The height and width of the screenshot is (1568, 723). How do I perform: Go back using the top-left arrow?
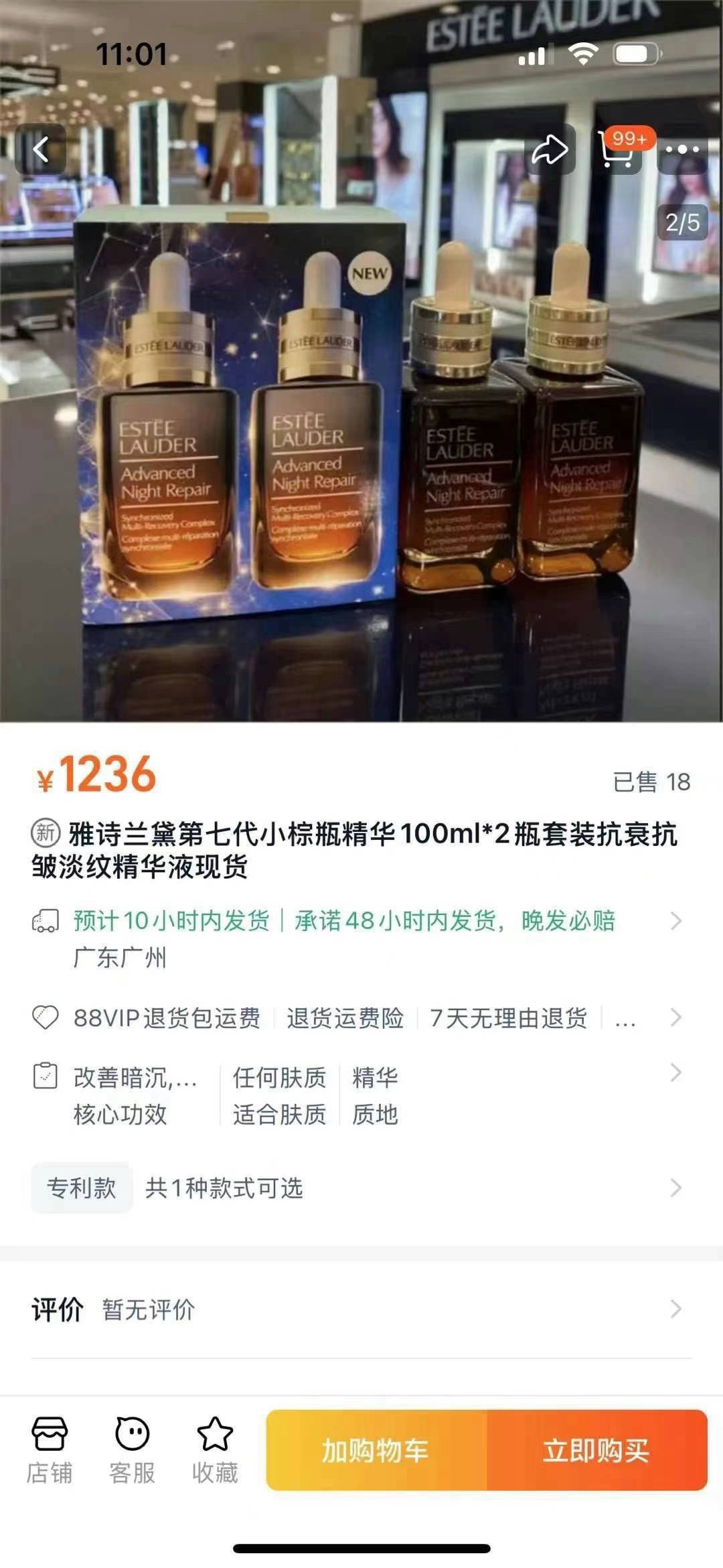pyautogui.click(x=41, y=149)
